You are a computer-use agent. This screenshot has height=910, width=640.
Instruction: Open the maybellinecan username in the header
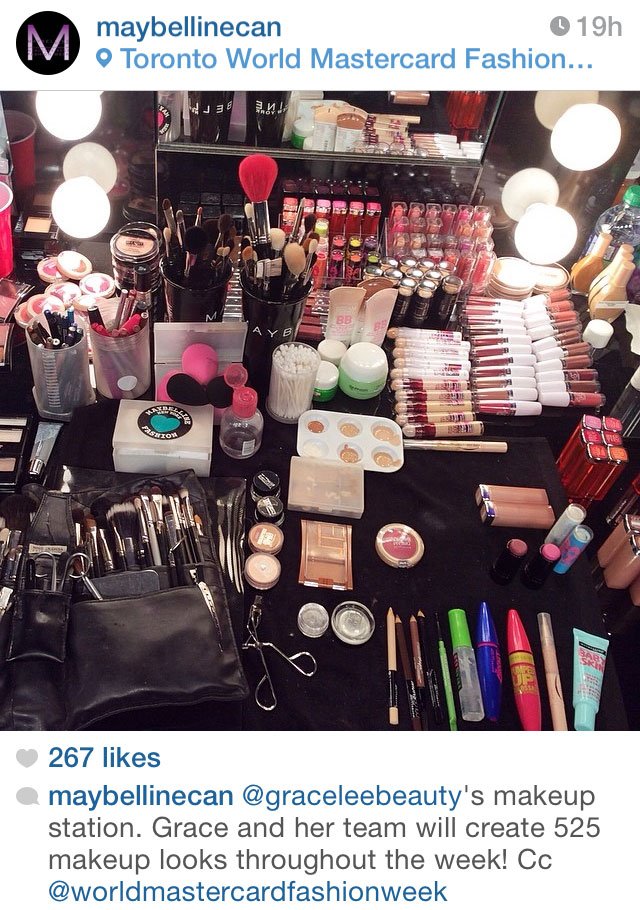[x=188, y=26]
